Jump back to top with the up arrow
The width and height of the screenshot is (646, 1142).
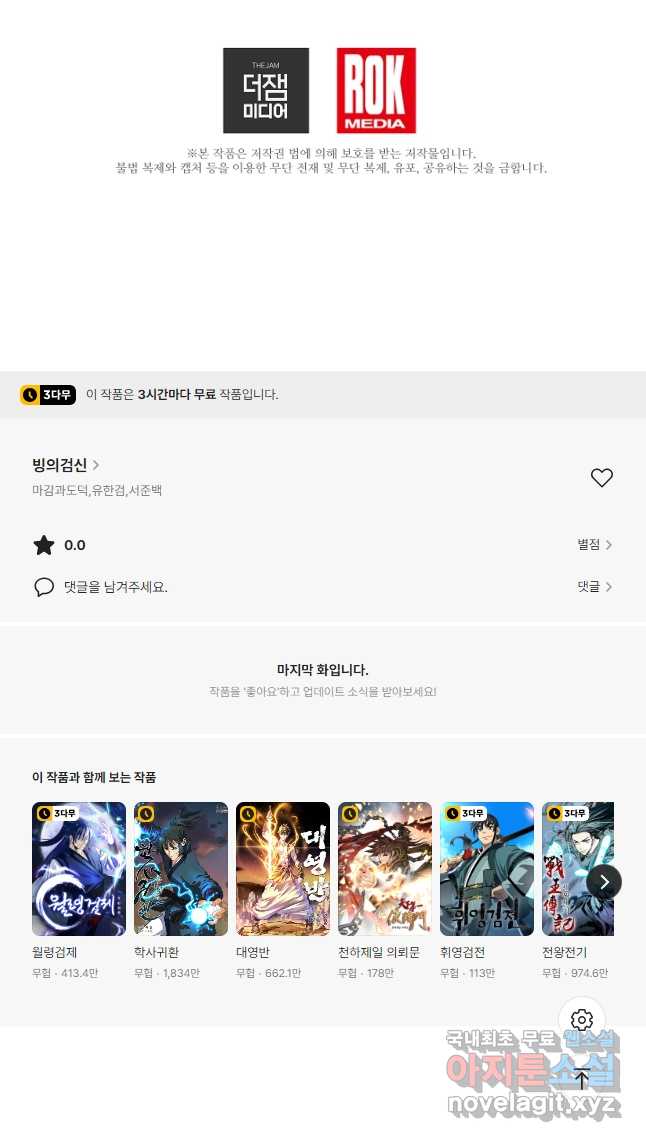(582, 1078)
